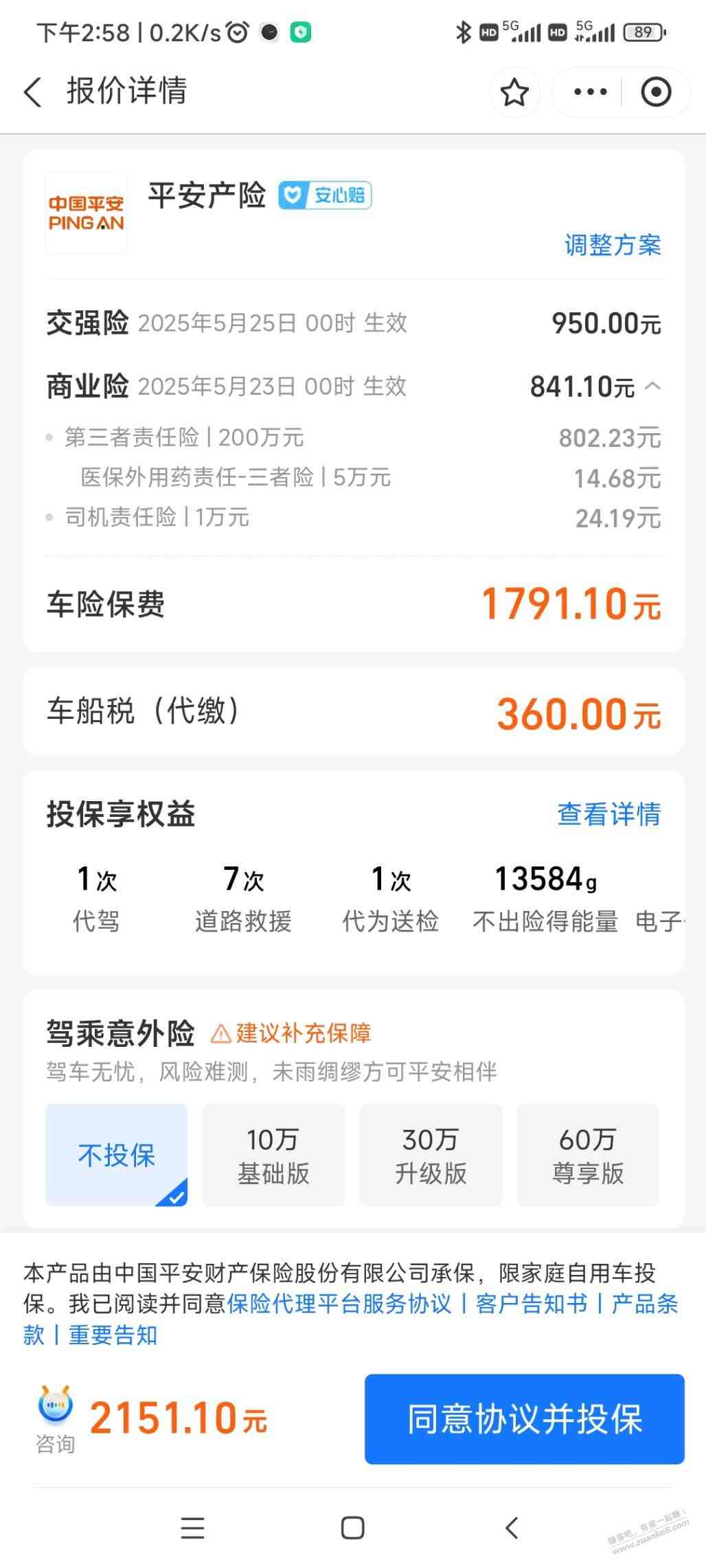The height and width of the screenshot is (1568, 706).
Task: Choose the 10万 基础版 option
Action: (x=273, y=1155)
